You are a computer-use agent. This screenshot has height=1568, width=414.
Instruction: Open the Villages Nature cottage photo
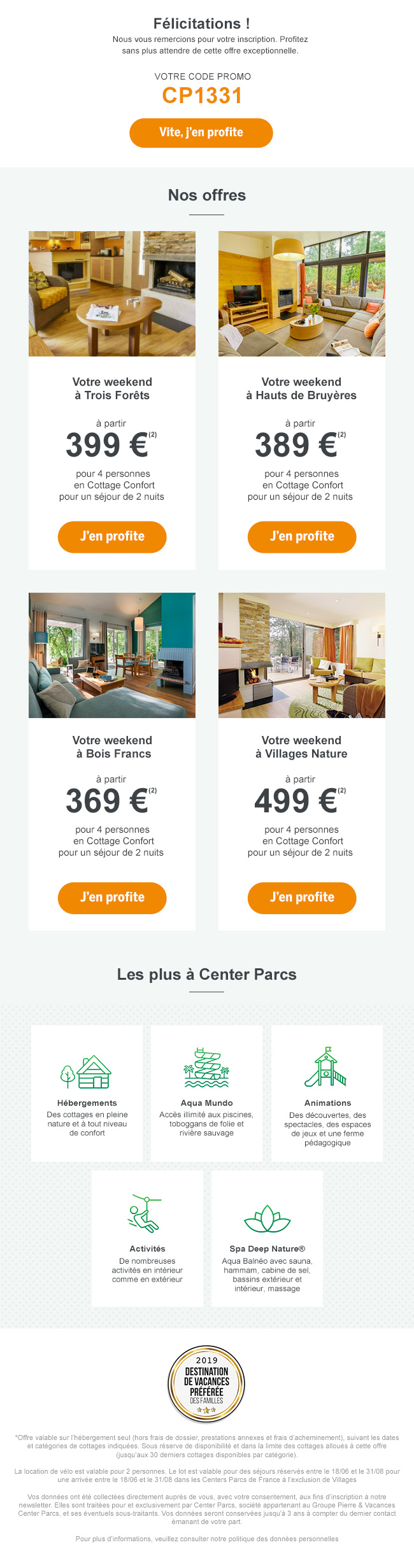(x=301, y=655)
